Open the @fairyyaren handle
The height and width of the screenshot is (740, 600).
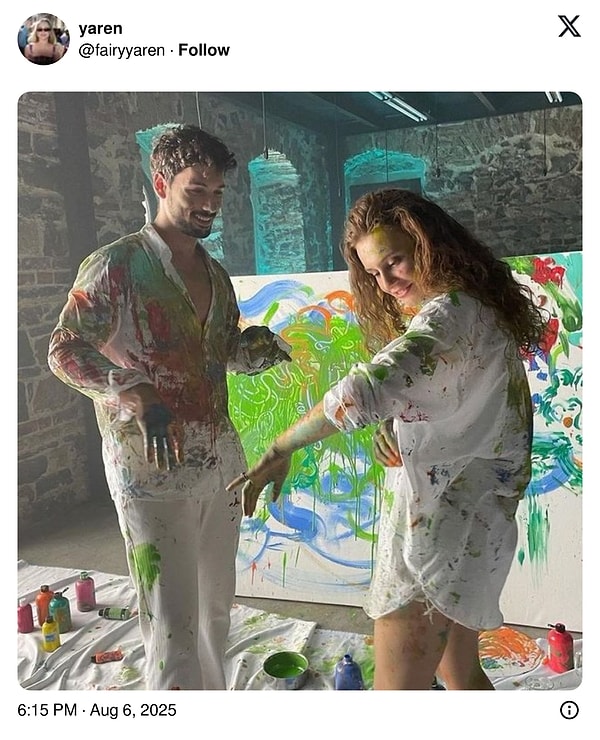[x=122, y=50]
